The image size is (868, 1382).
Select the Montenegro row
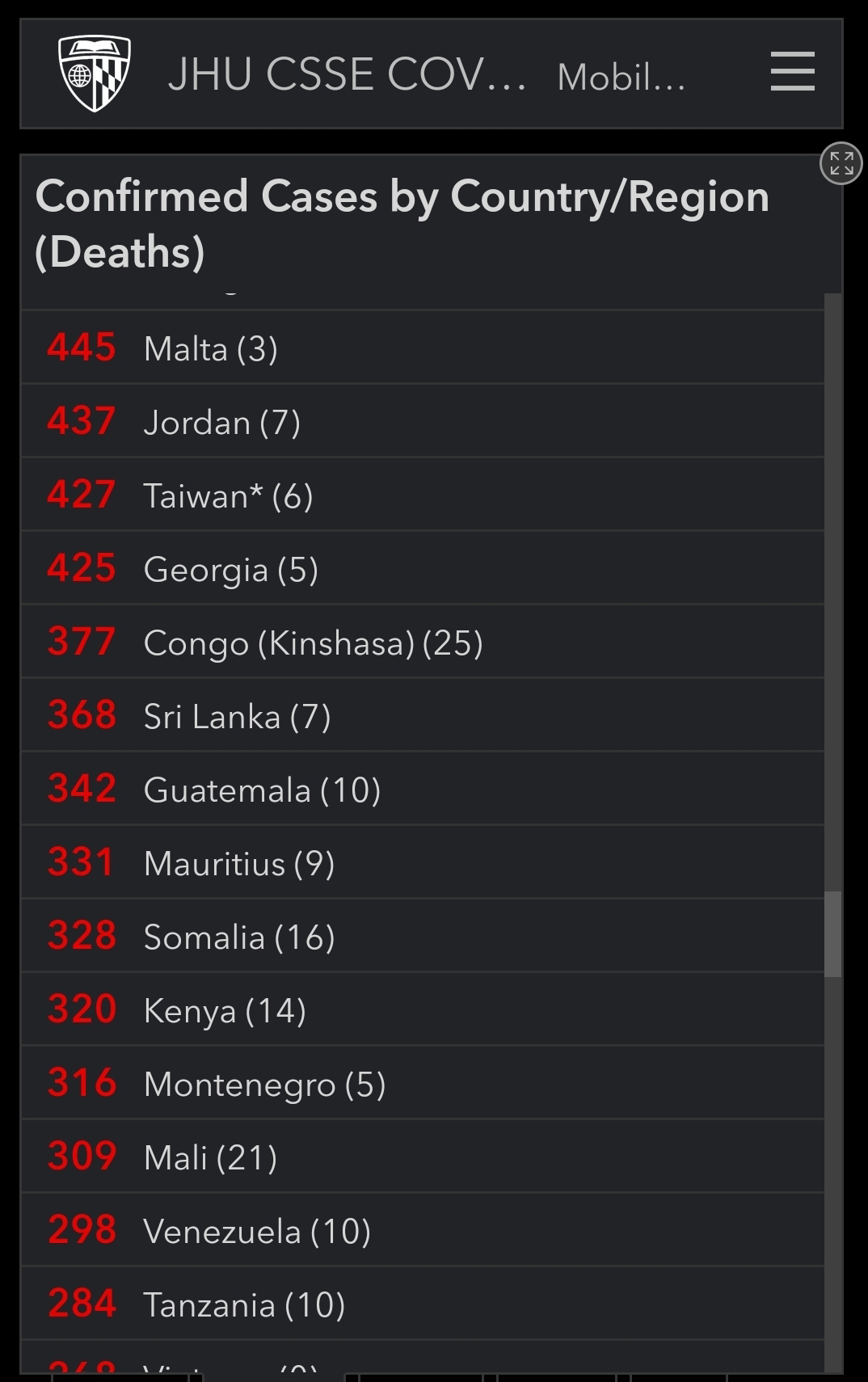423,1083
